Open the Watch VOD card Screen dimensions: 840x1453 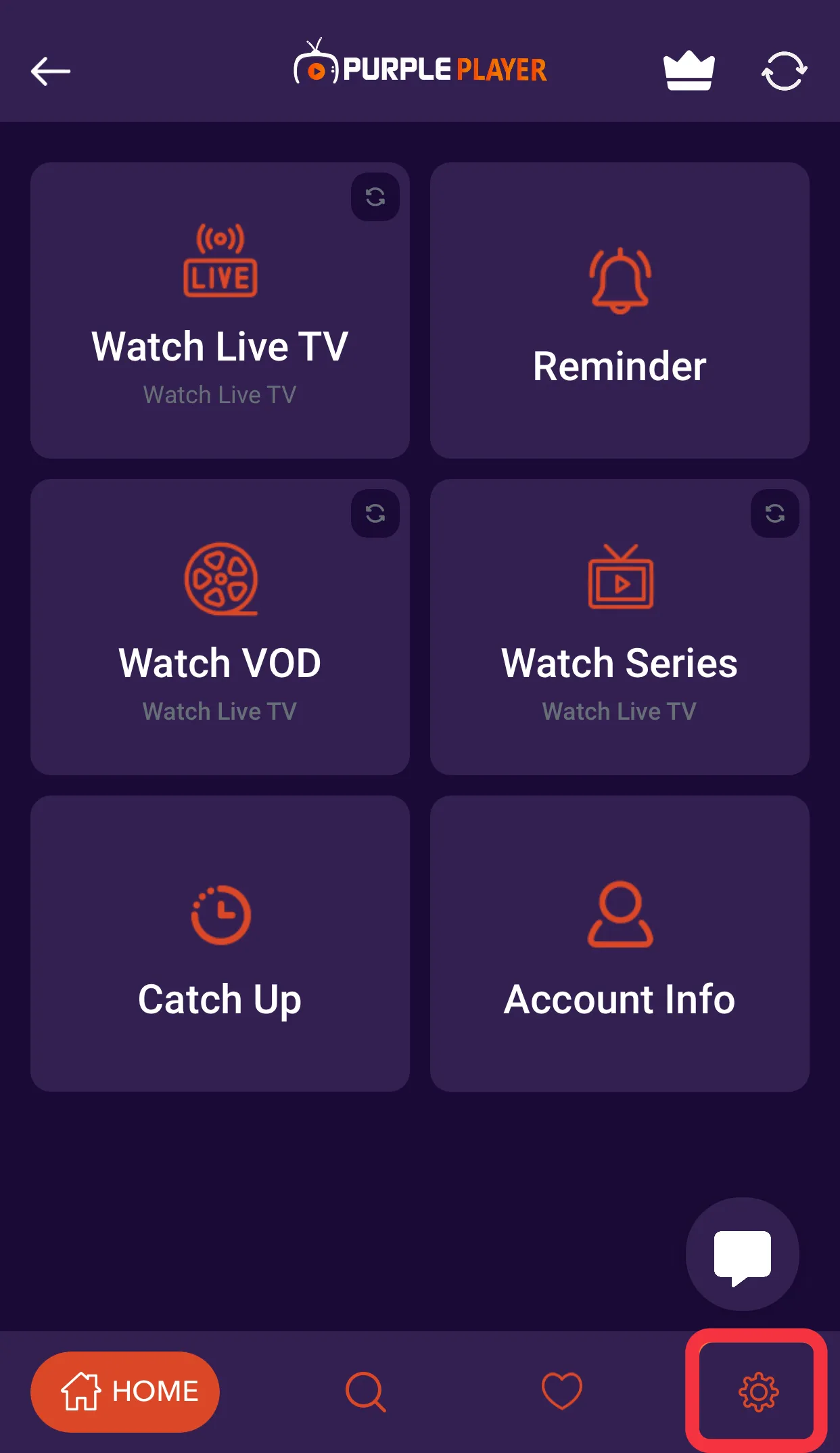[220, 636]
